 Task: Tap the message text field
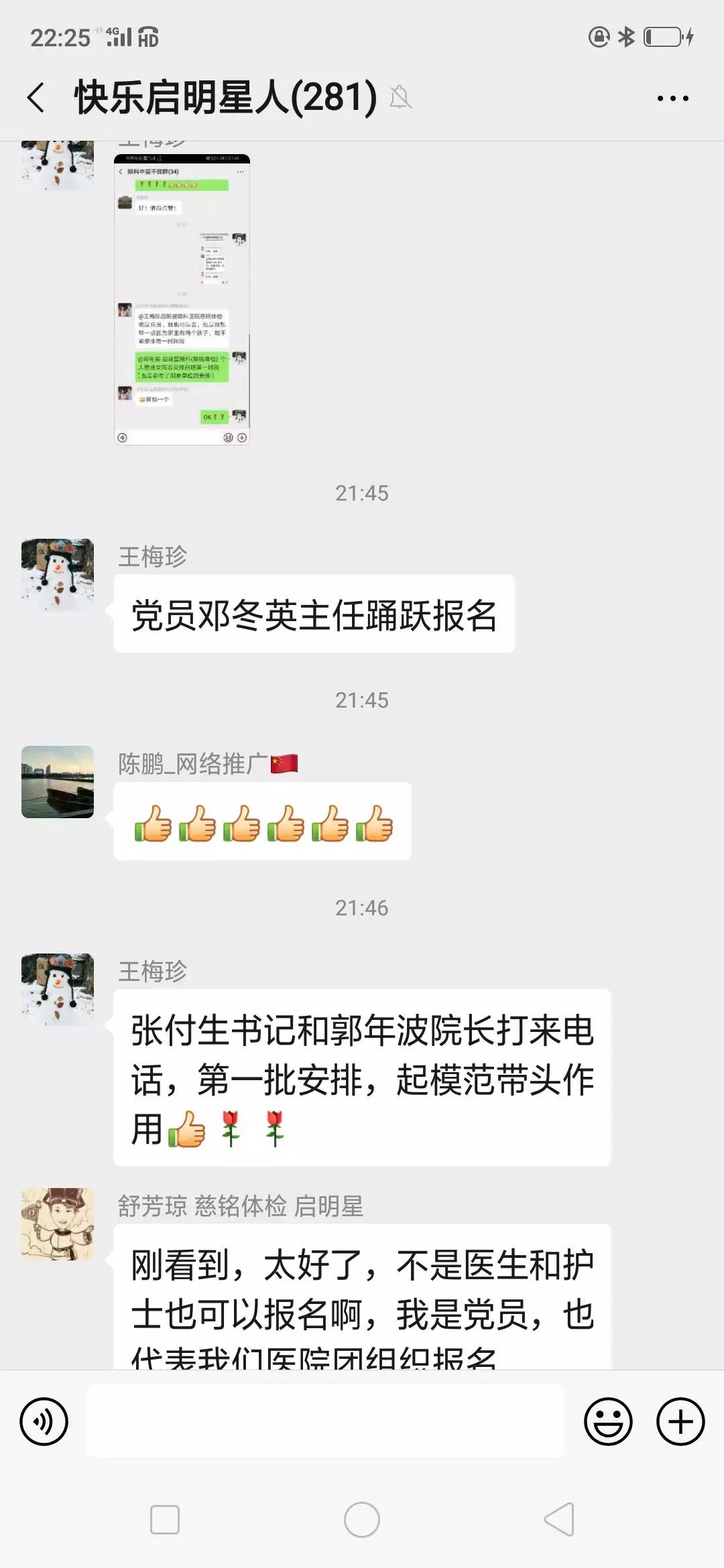pyautogui.click(x=325, y=1421)
